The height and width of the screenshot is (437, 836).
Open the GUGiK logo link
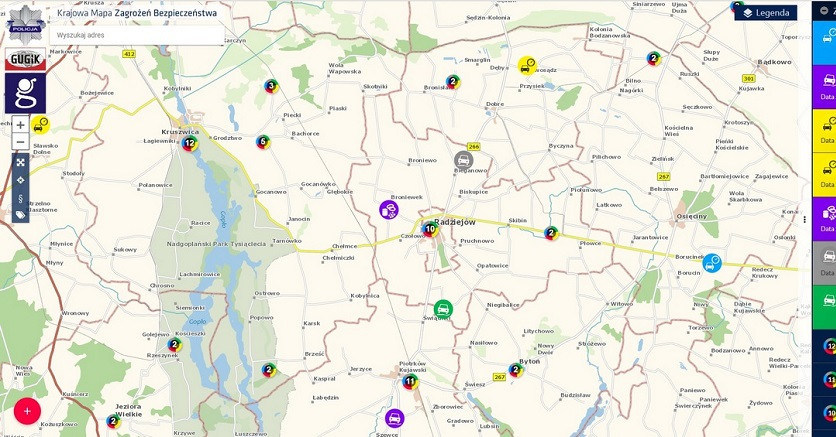coord(25,60)
